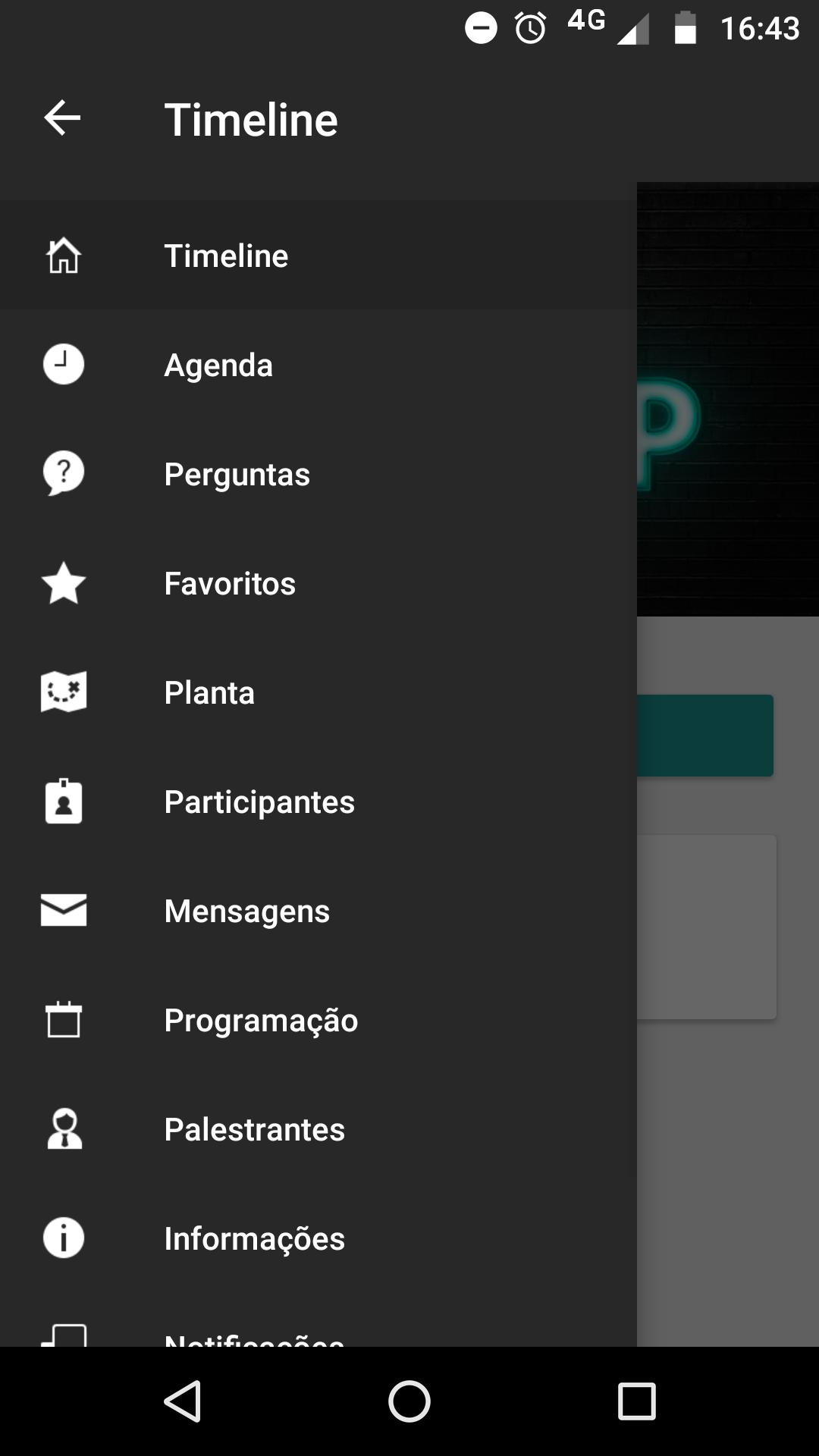This screenshot has width=819, height=1456.
Task: Tap the back arrow beside the Timeline title
Action: coord(62,118)
